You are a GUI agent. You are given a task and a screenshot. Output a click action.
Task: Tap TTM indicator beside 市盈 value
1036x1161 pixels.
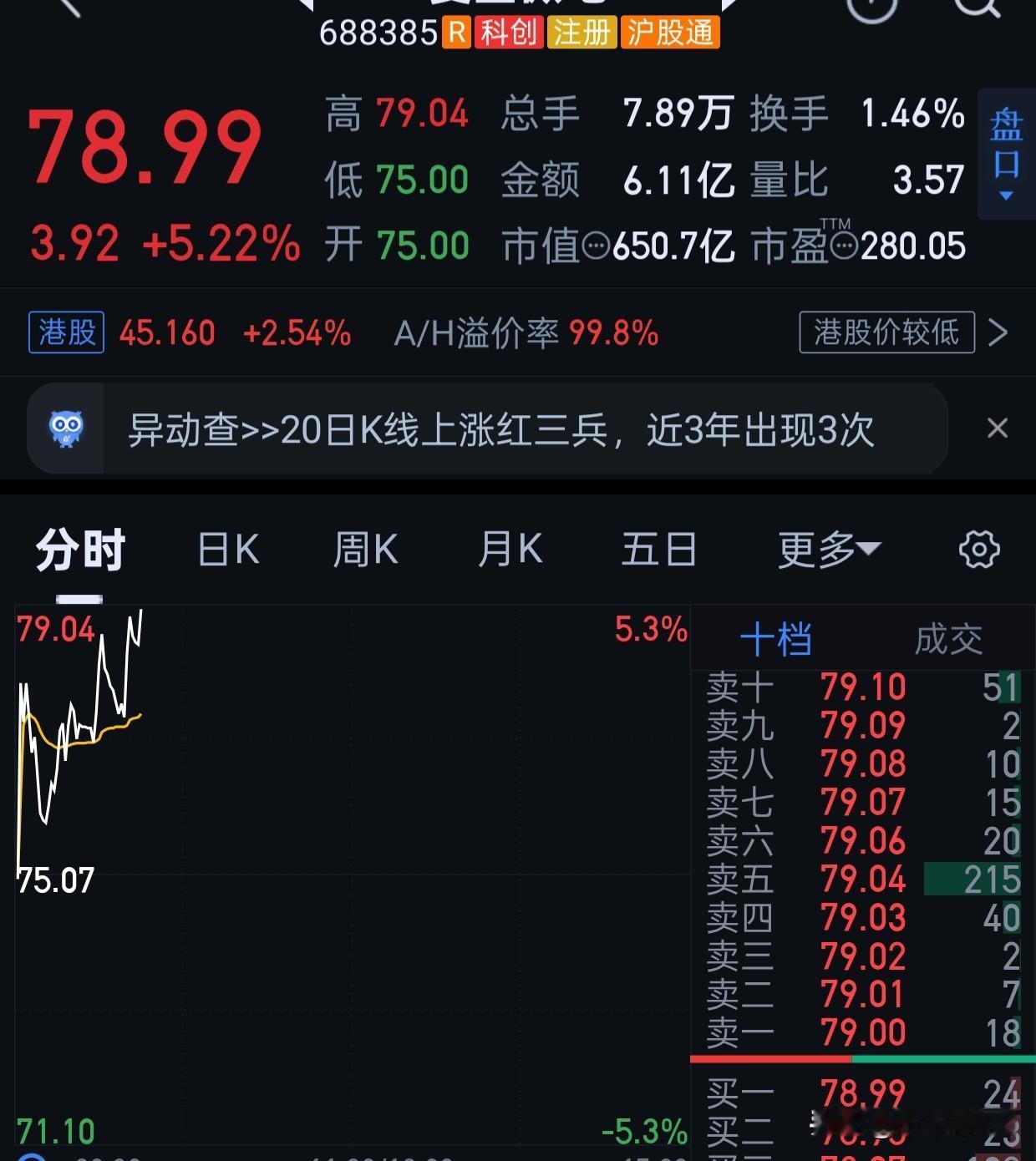click(x=835, y=224)
